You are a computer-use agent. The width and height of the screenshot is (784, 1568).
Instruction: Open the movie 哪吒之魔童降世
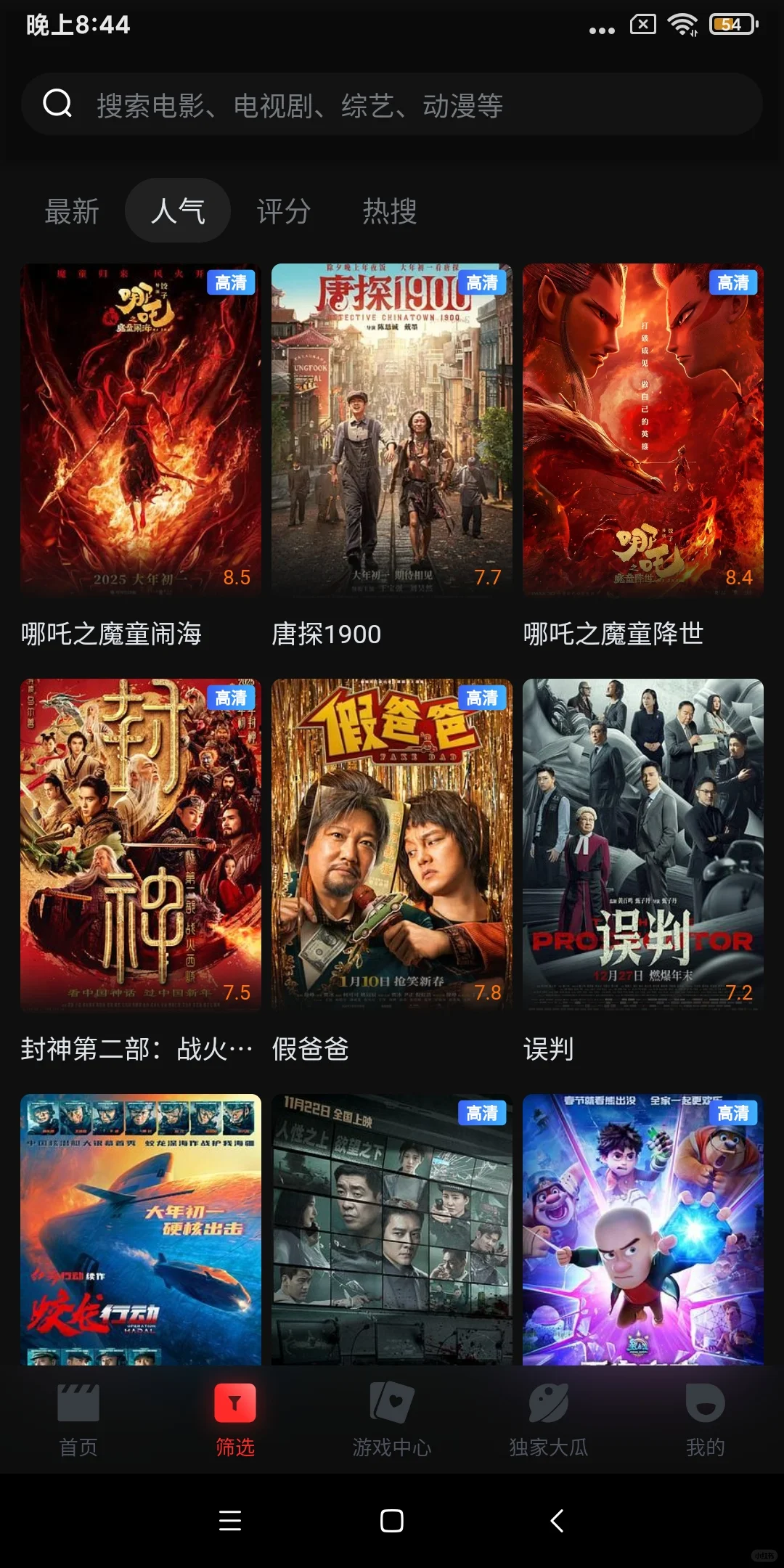pyautogui.click(x=643, y=430)
